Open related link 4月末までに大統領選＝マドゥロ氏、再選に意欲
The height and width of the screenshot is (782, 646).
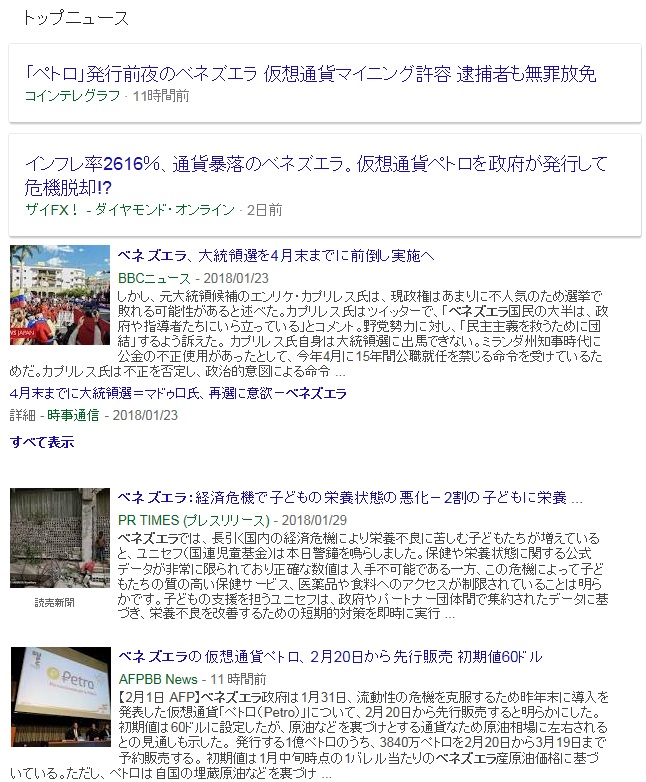pyautogui.click(x=178, y=393)
